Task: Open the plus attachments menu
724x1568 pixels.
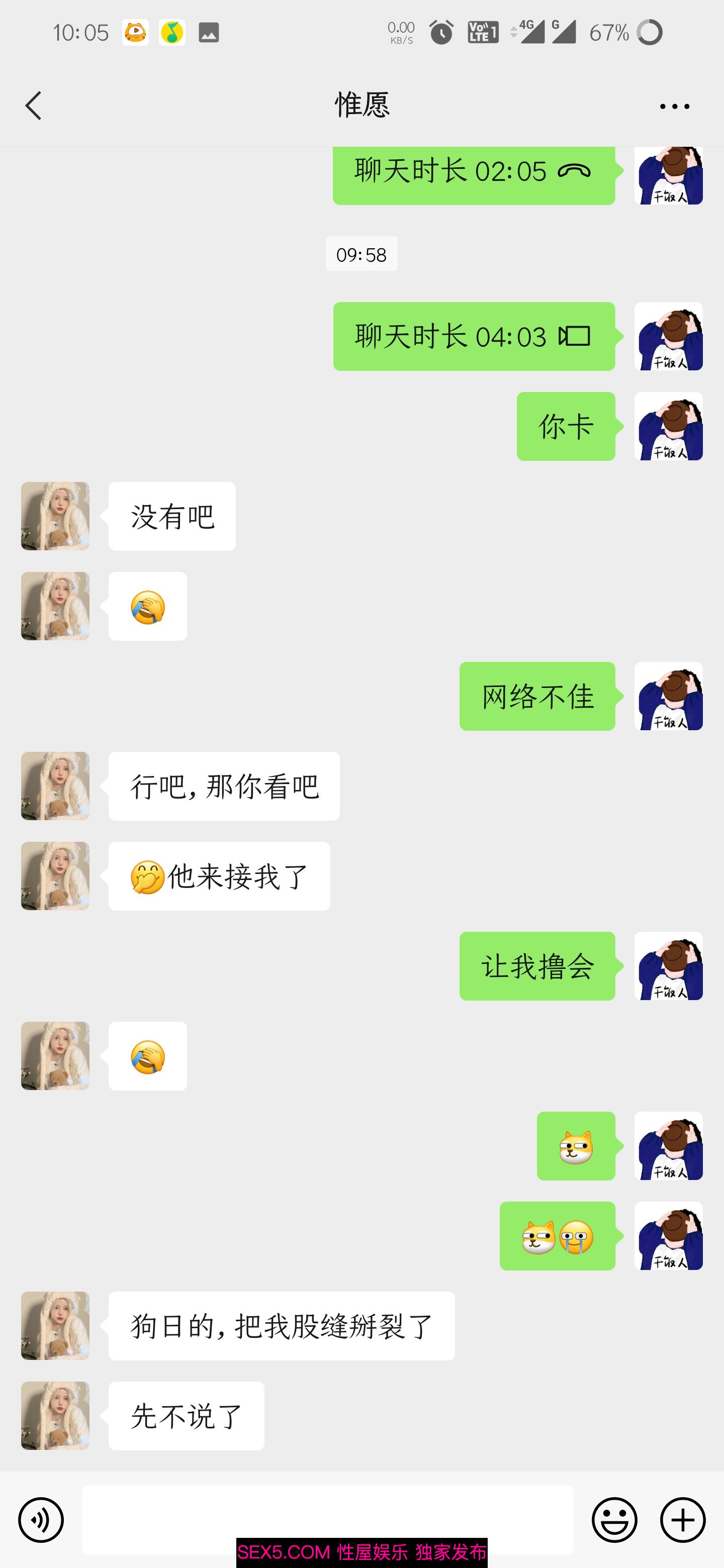Action: click(683, 1520)
